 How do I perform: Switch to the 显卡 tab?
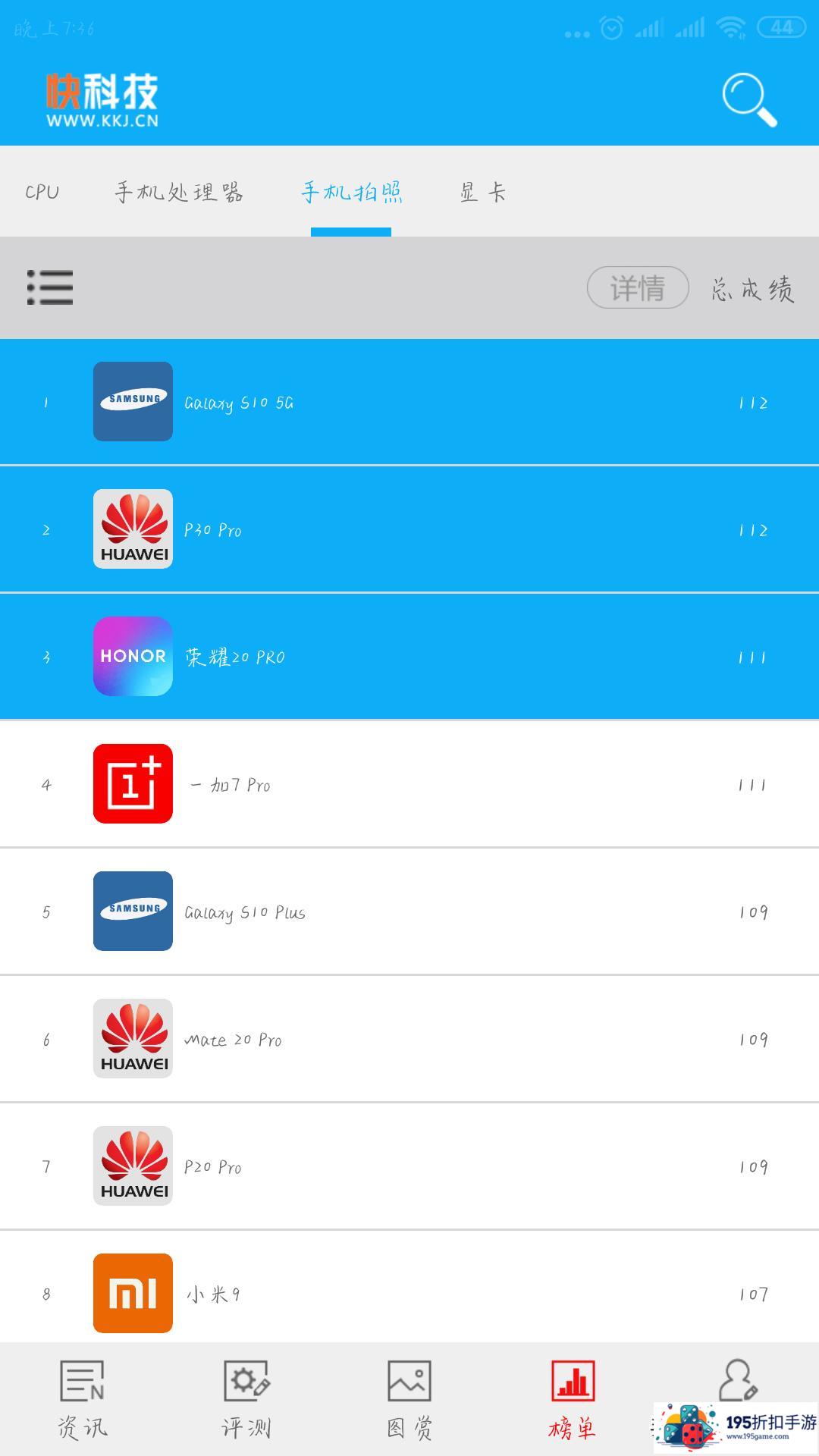[482, 193]
